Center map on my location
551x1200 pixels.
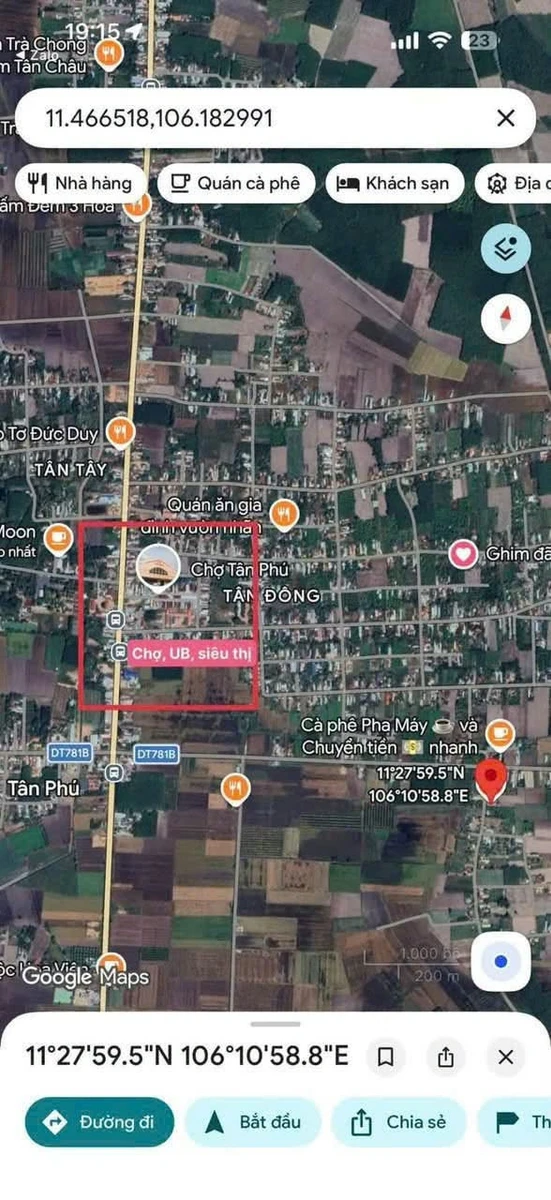click(x=501, y=962)
